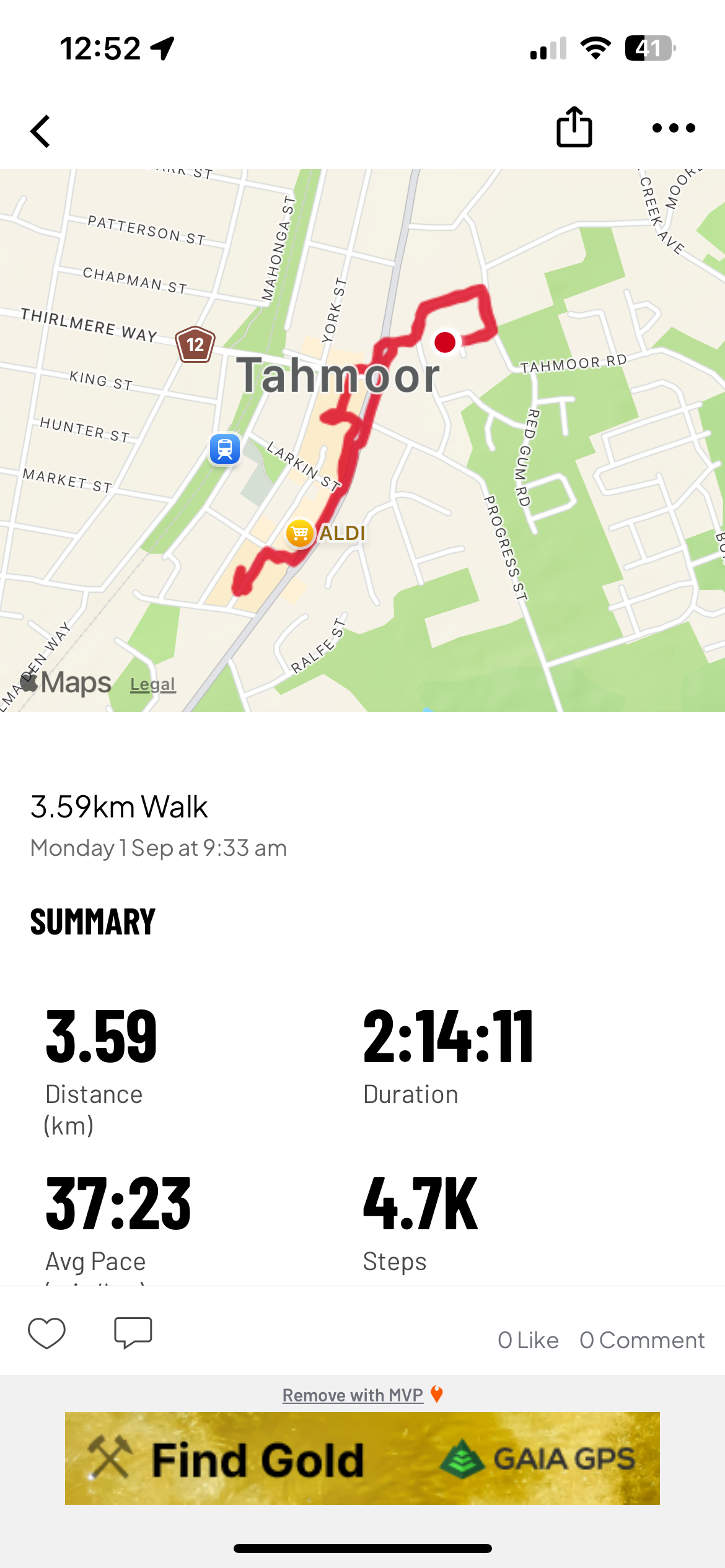Like this walk with the heart icon
This screenshot has height=1568, width=725.
pyautogui.click(x=46, y=1333)
